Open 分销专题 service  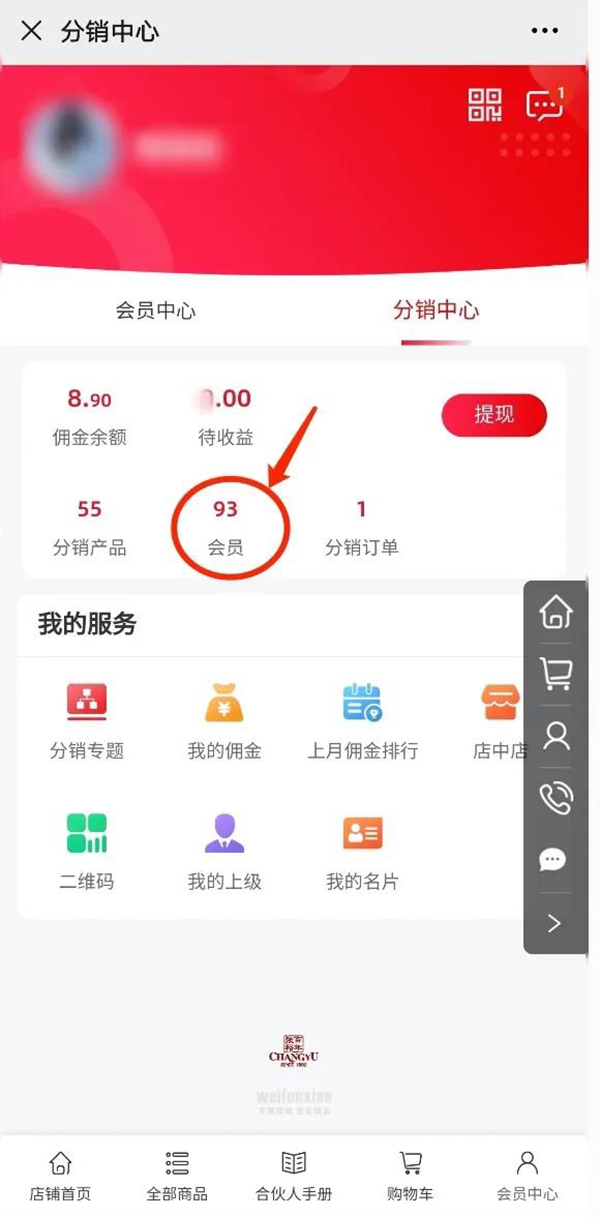click(87, 720)
